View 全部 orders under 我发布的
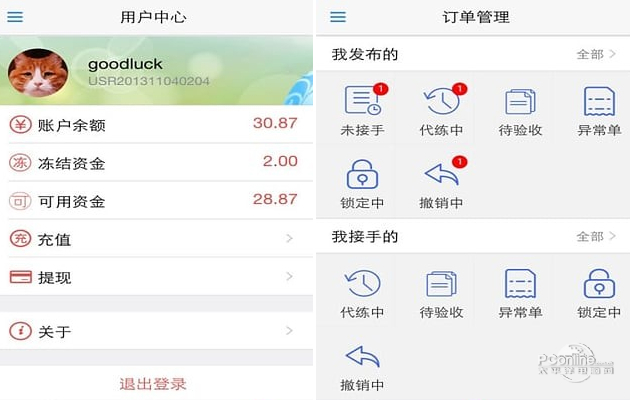This screenshot has height=400, width=630. pyautogui.click(x=595, y=54)
